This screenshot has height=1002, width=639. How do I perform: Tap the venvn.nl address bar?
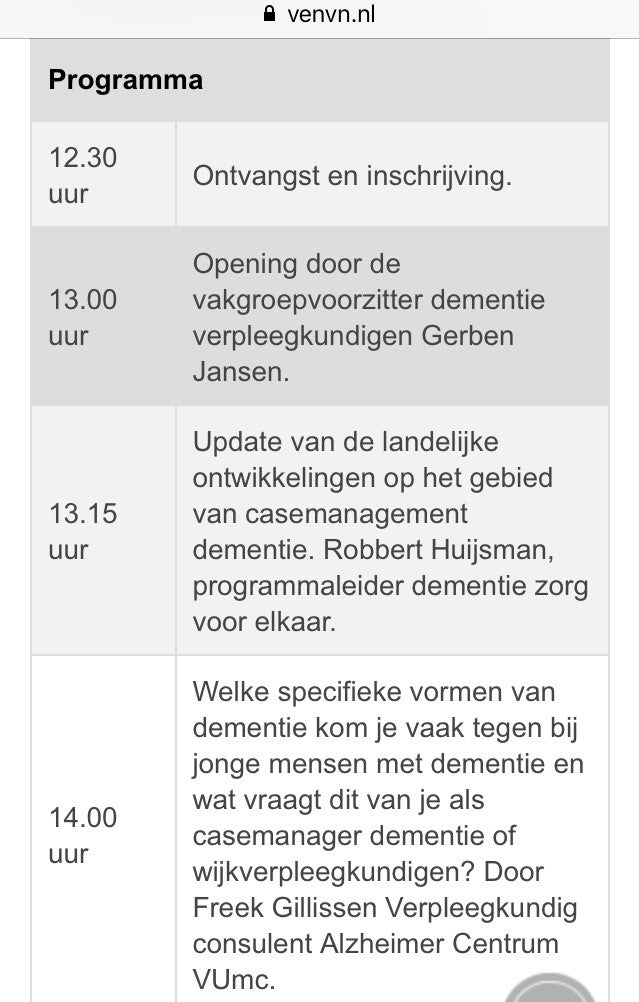coord(319,15)
